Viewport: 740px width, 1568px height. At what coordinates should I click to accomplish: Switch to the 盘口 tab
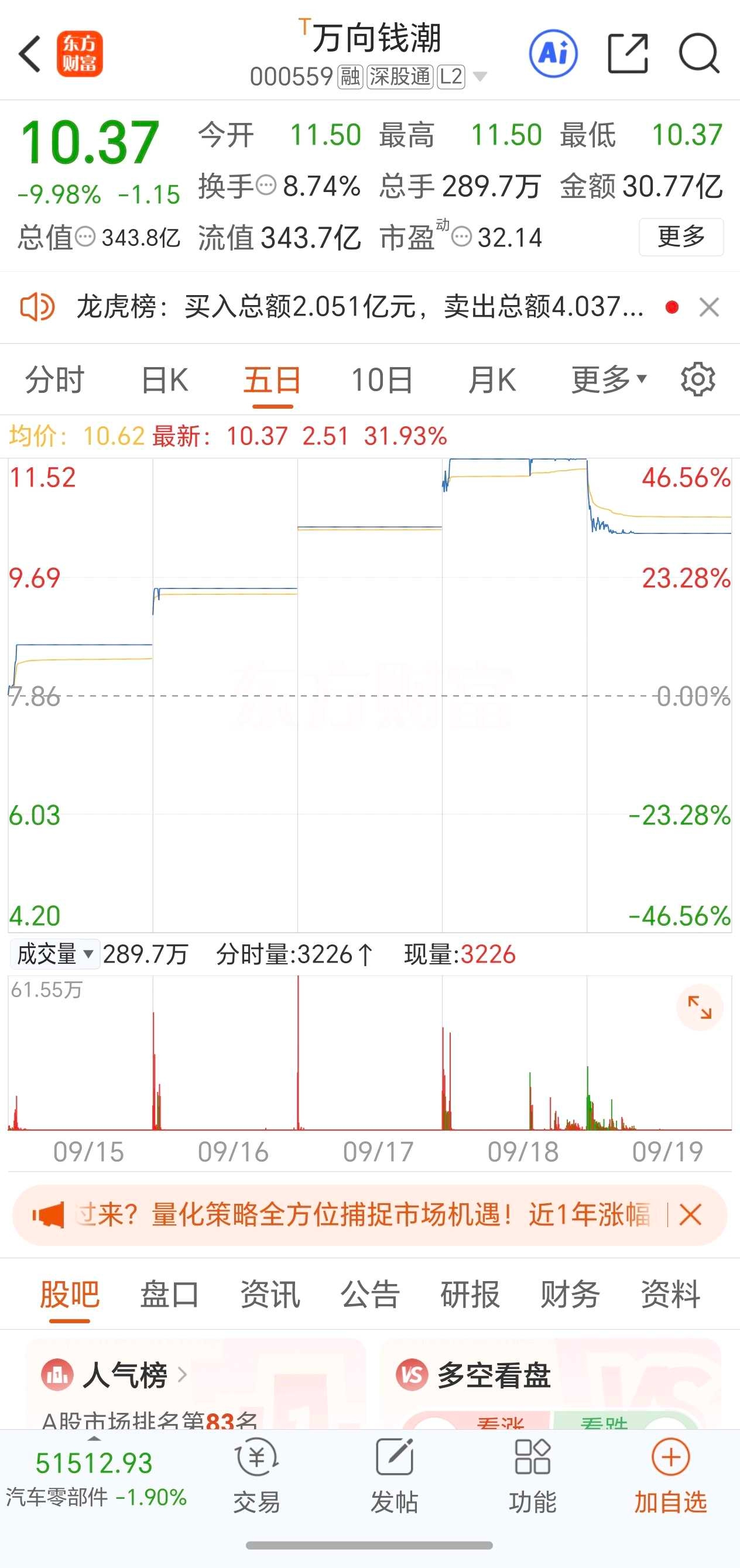[169, 1293]
